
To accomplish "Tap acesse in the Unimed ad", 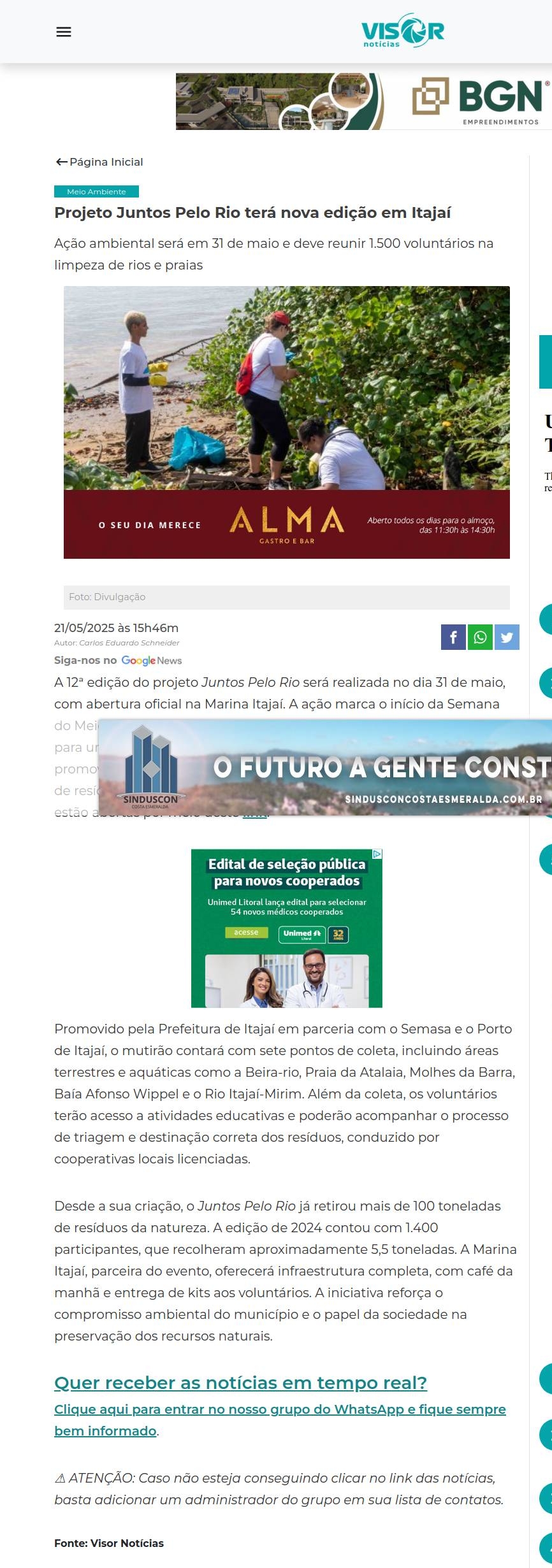I will (246, 932).
